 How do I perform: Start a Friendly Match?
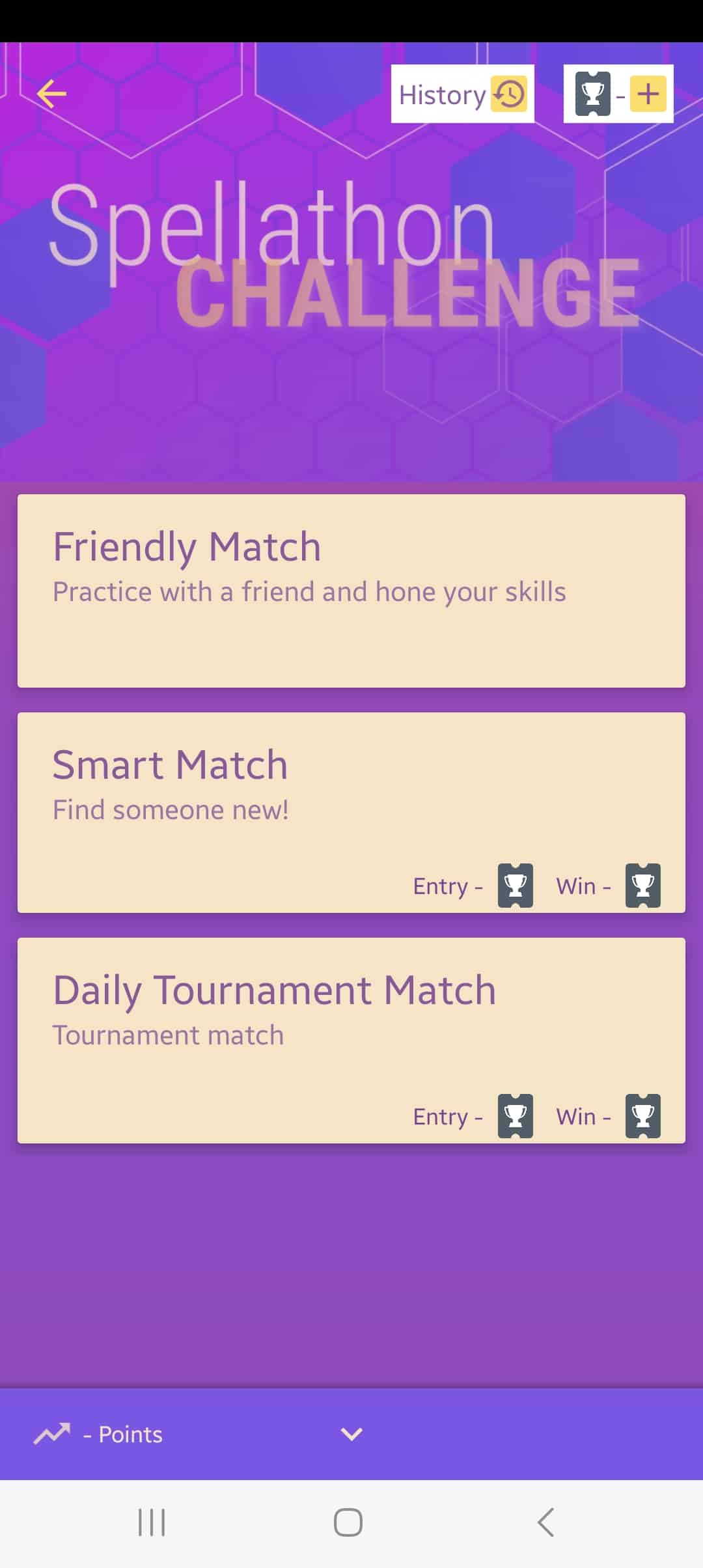point(351,590)
